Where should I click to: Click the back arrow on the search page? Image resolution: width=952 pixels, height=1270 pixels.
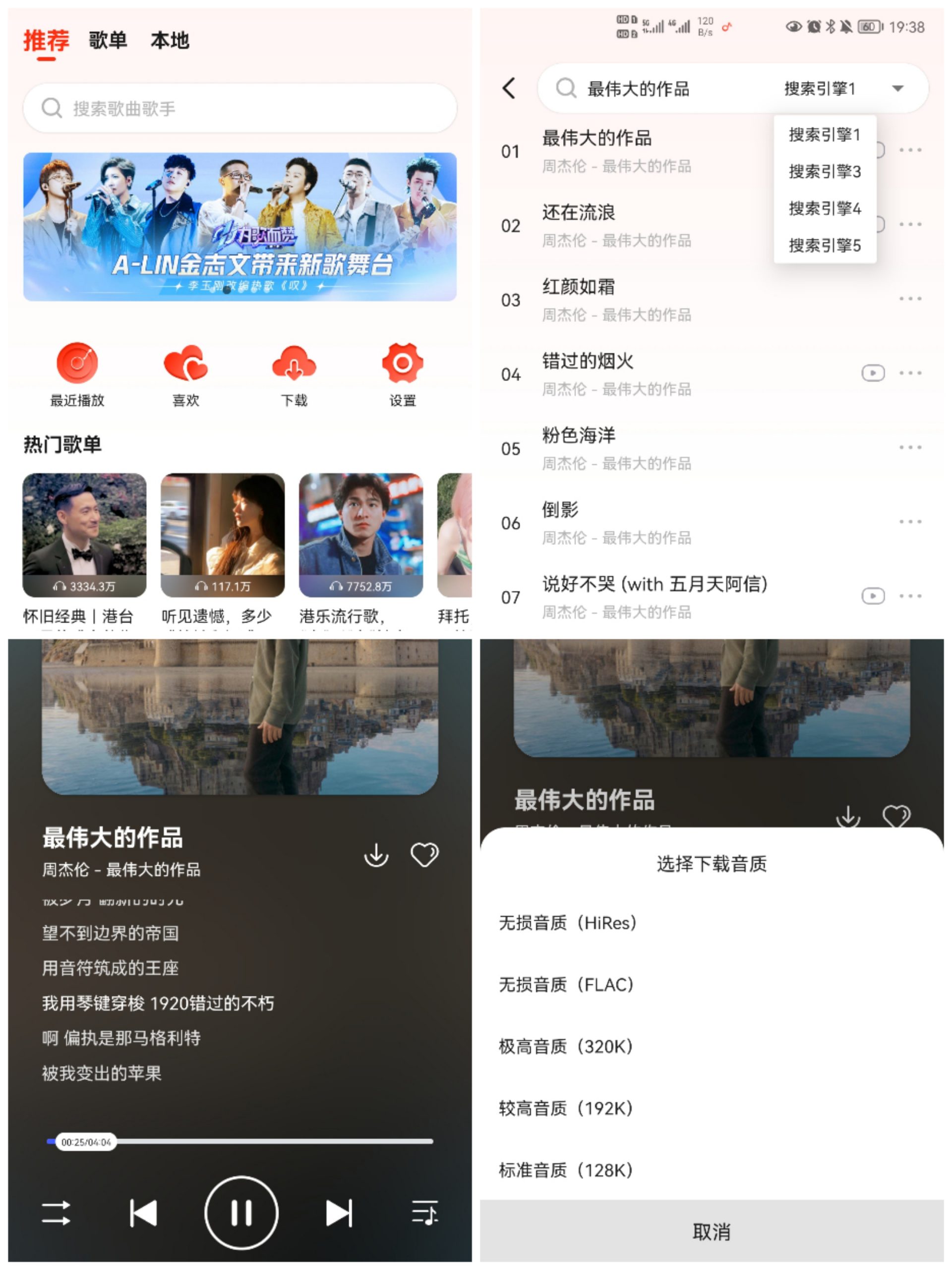click(x=507, y=87)
